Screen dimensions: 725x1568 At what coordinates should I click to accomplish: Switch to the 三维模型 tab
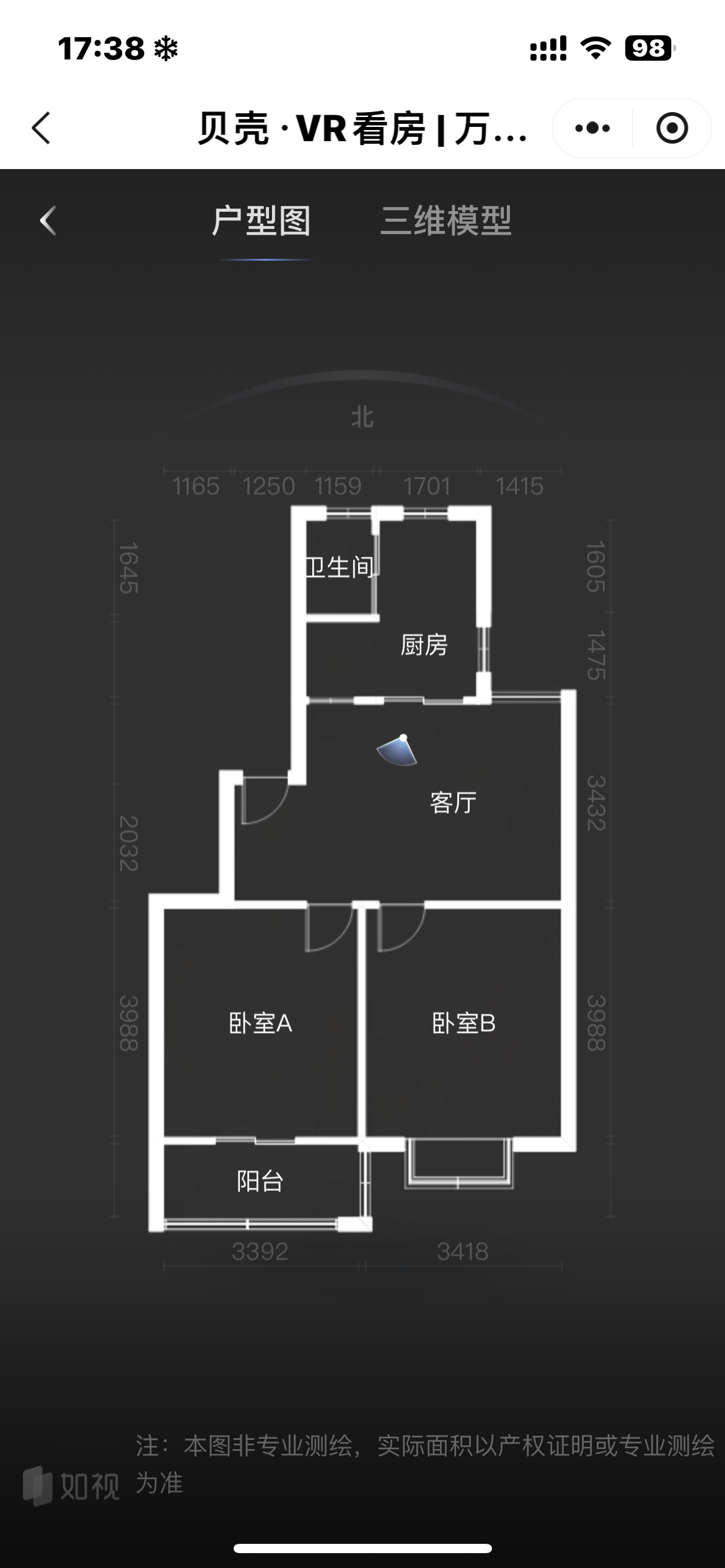coord(446,221)
